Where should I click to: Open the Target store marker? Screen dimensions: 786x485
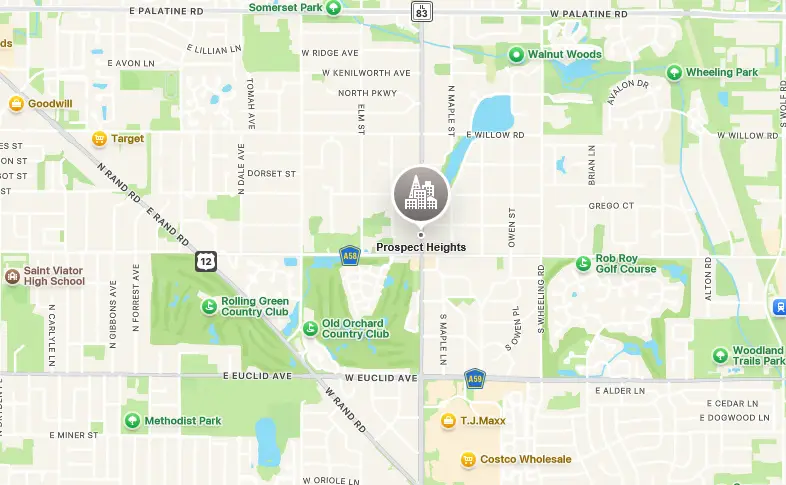point(99,139)
